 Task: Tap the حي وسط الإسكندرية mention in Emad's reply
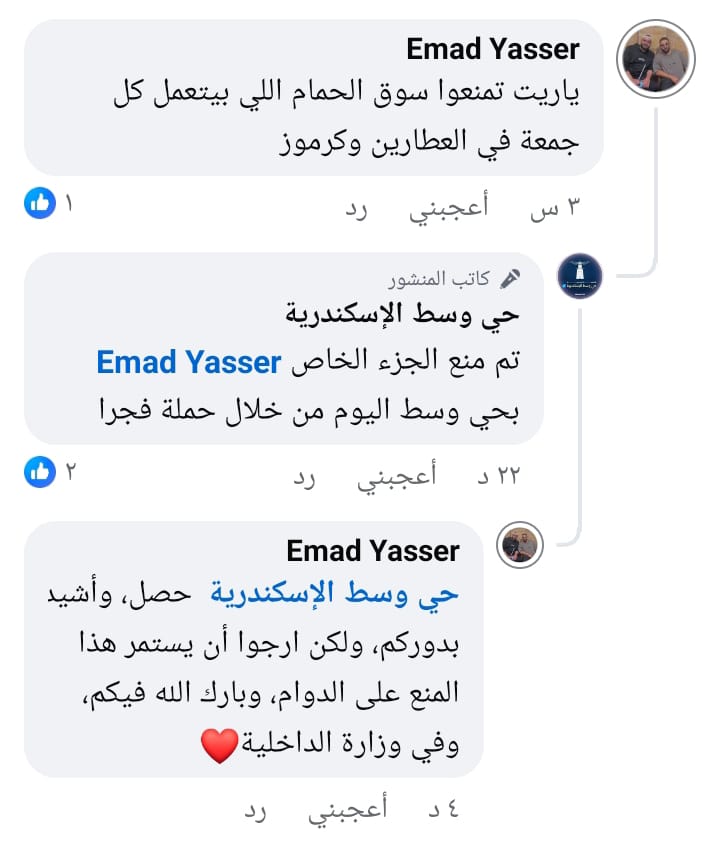coord(334,594)
